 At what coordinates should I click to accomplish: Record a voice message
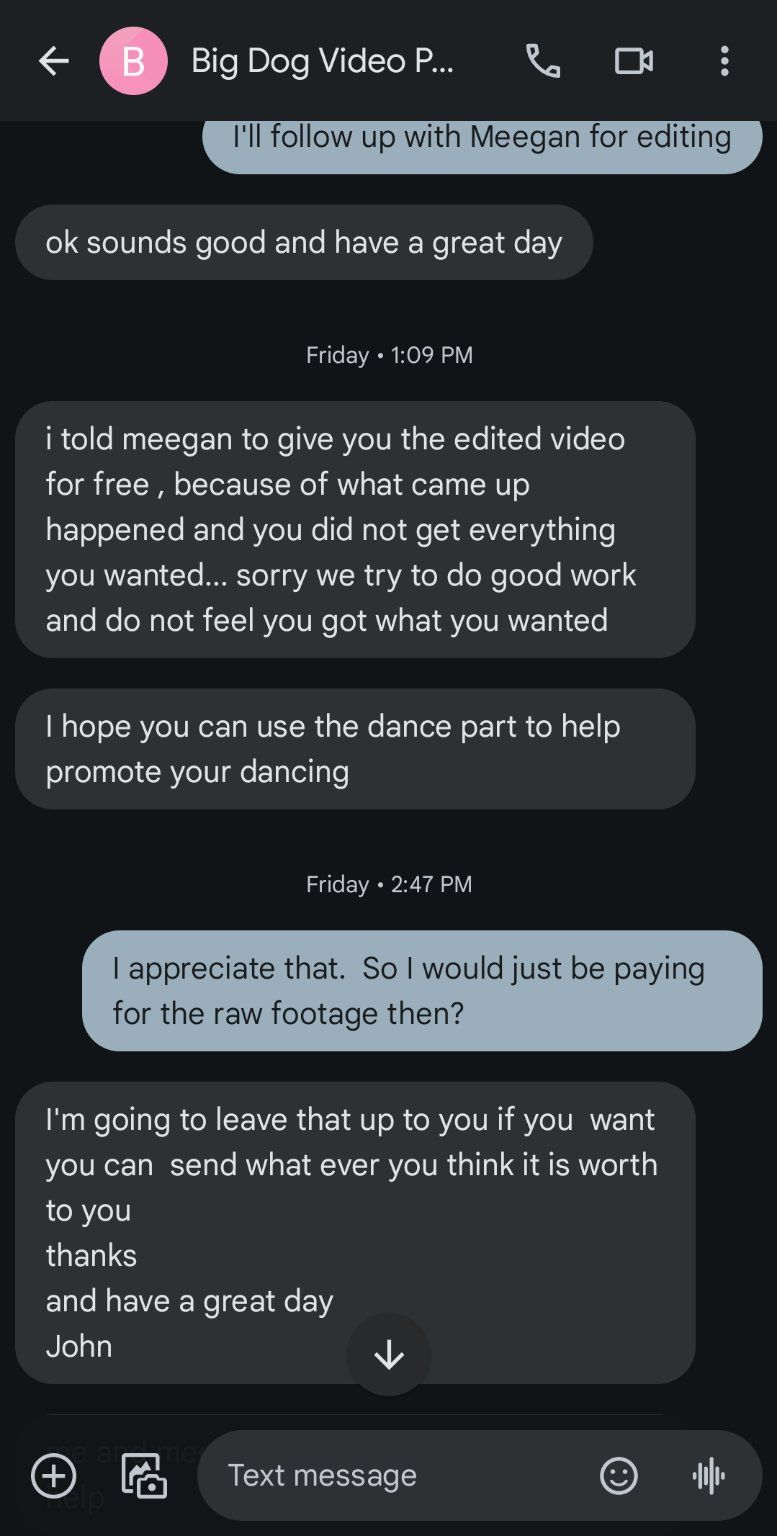[x=708, y=1475]
